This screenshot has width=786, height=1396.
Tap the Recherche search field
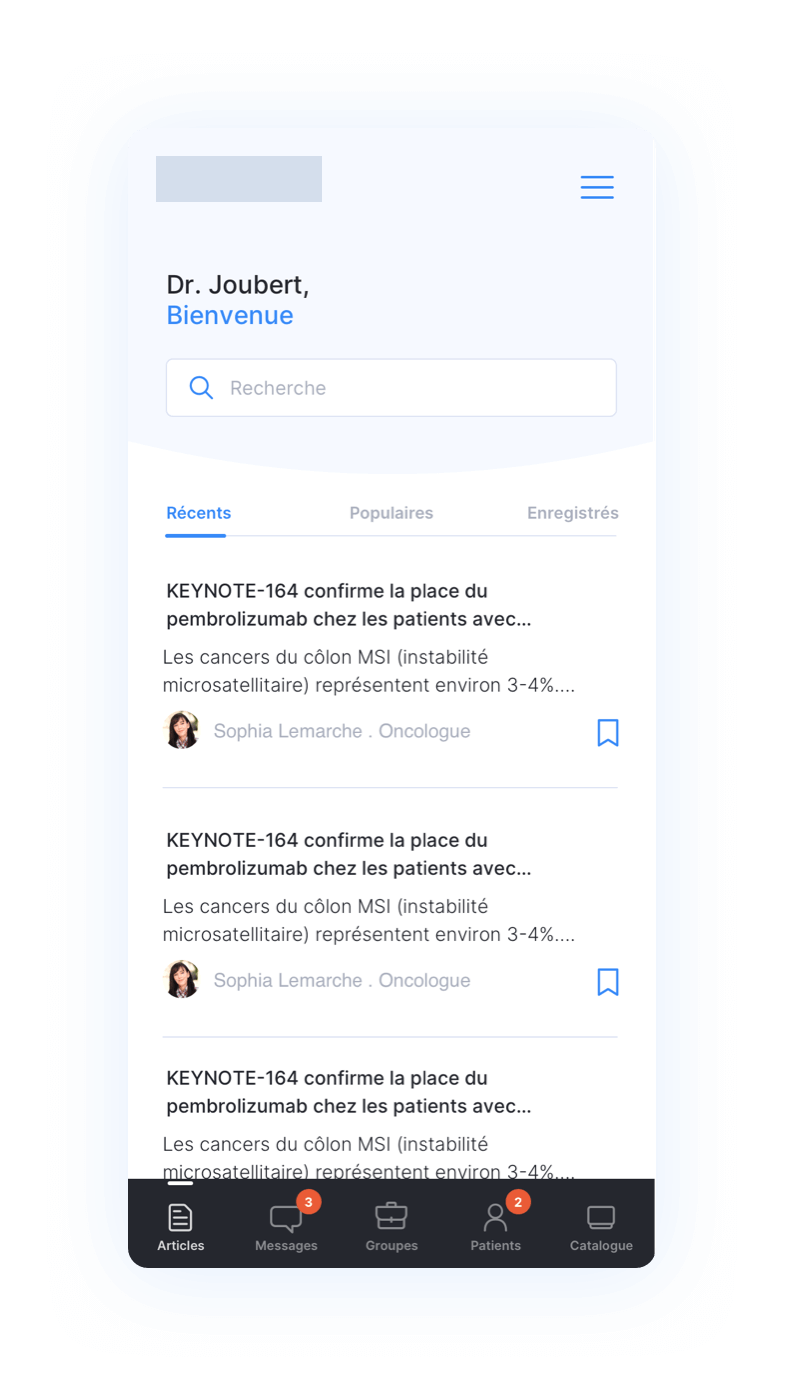coord(391,388)
